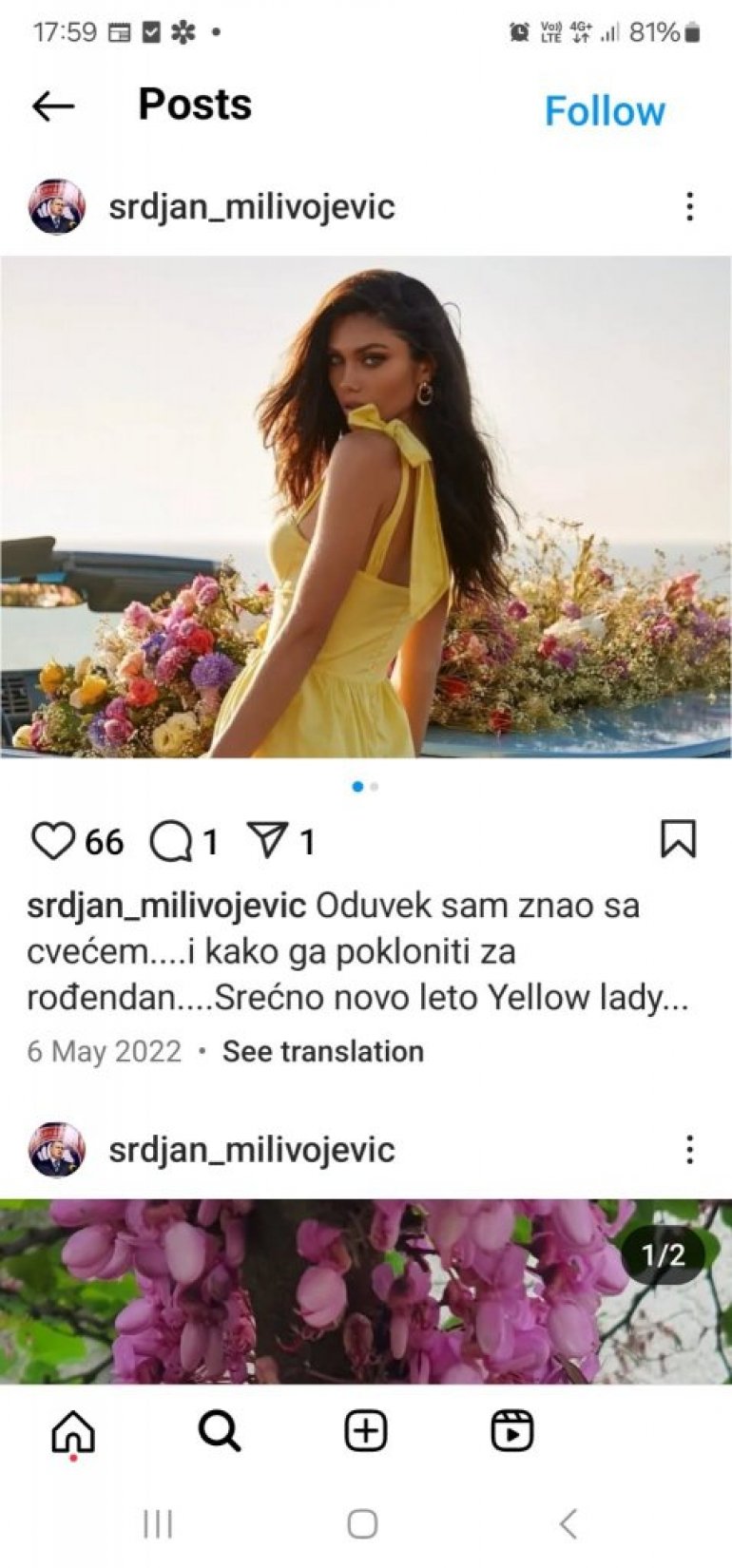Screen dimensions: 732x1568
Task: Like the yellow dress post
Action: point(52,841)
